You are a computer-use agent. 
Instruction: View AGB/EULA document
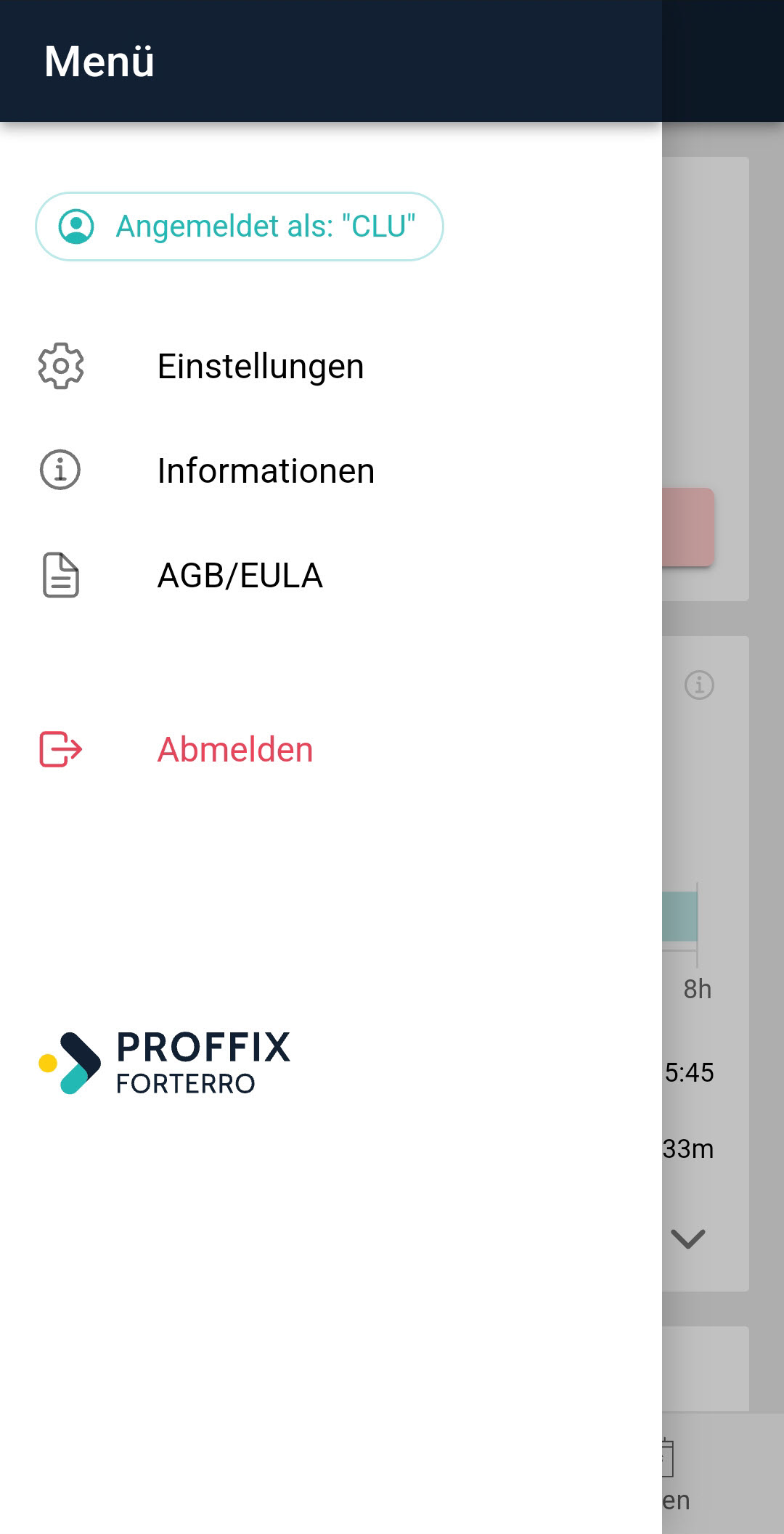coord(331,575)
